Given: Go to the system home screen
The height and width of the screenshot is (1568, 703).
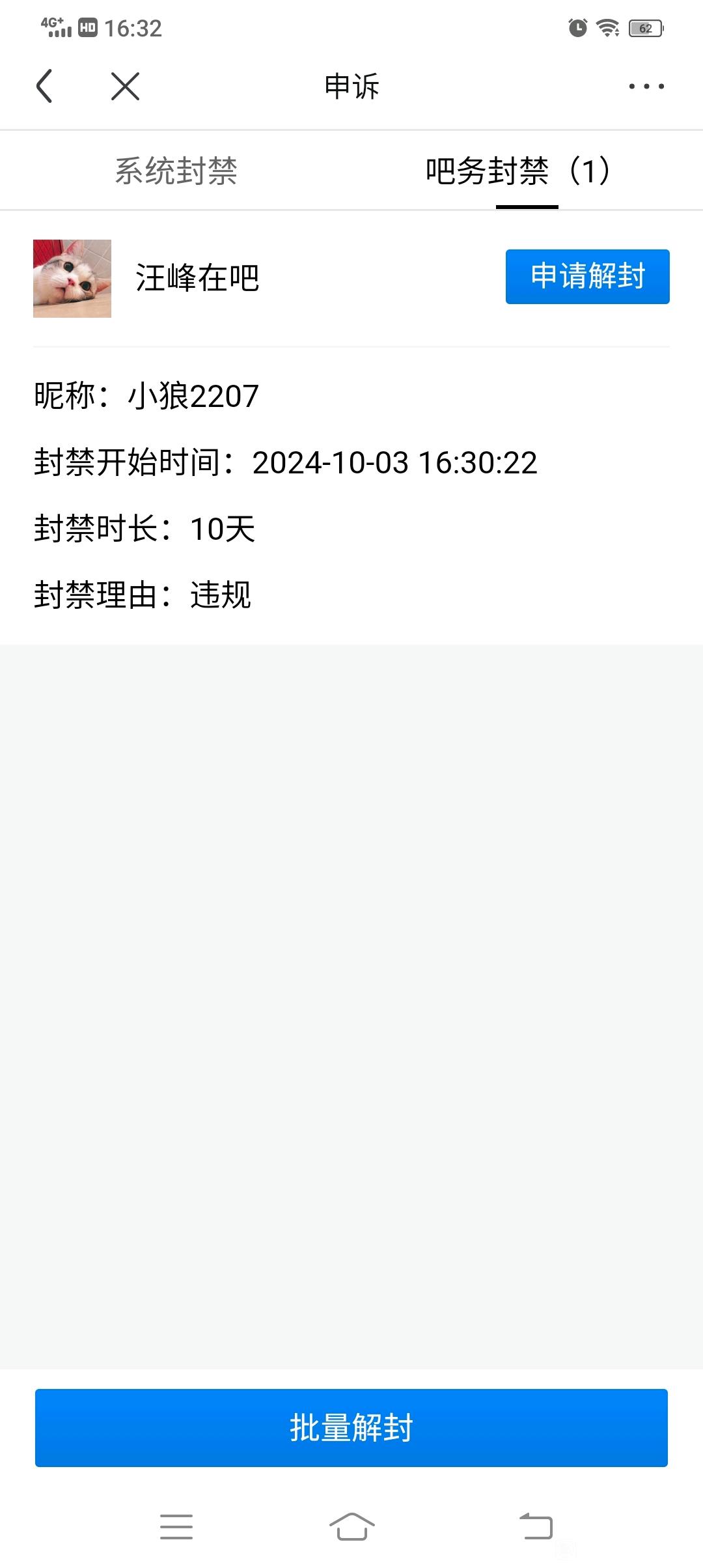Looking at the screenshot, I should pos(351,1526).
